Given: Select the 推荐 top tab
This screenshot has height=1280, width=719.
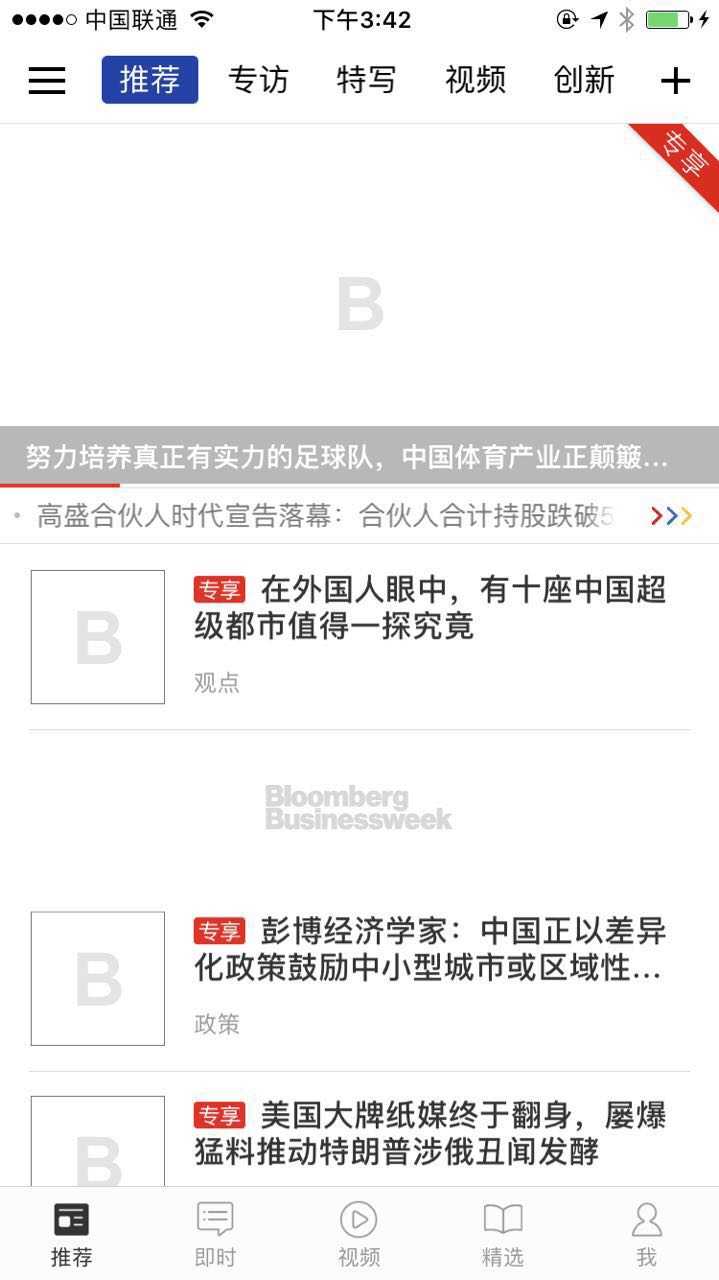Looking at the screenshot, I should (x=150, y=80).
